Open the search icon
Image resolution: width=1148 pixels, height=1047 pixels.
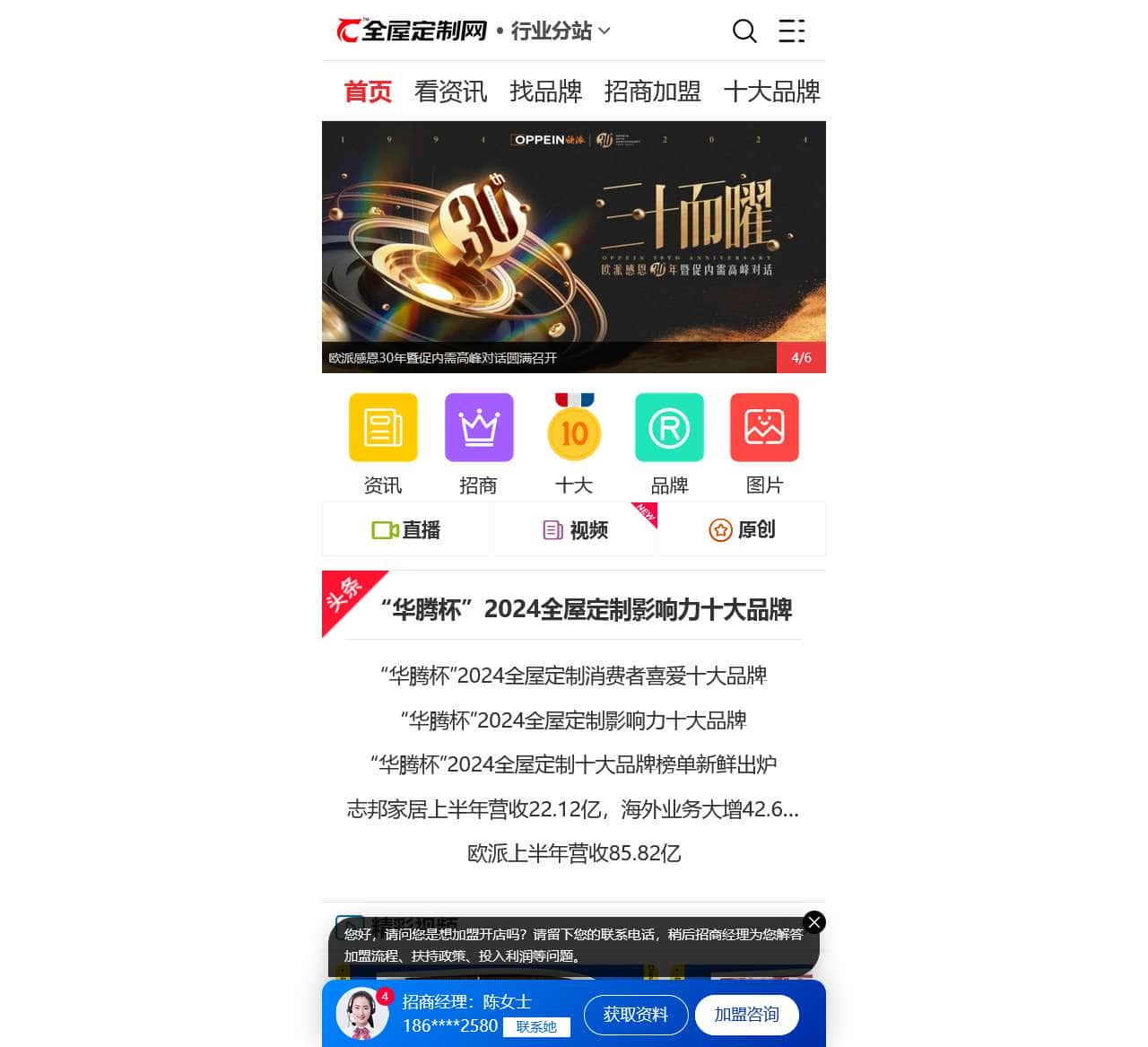click(744, 31)
